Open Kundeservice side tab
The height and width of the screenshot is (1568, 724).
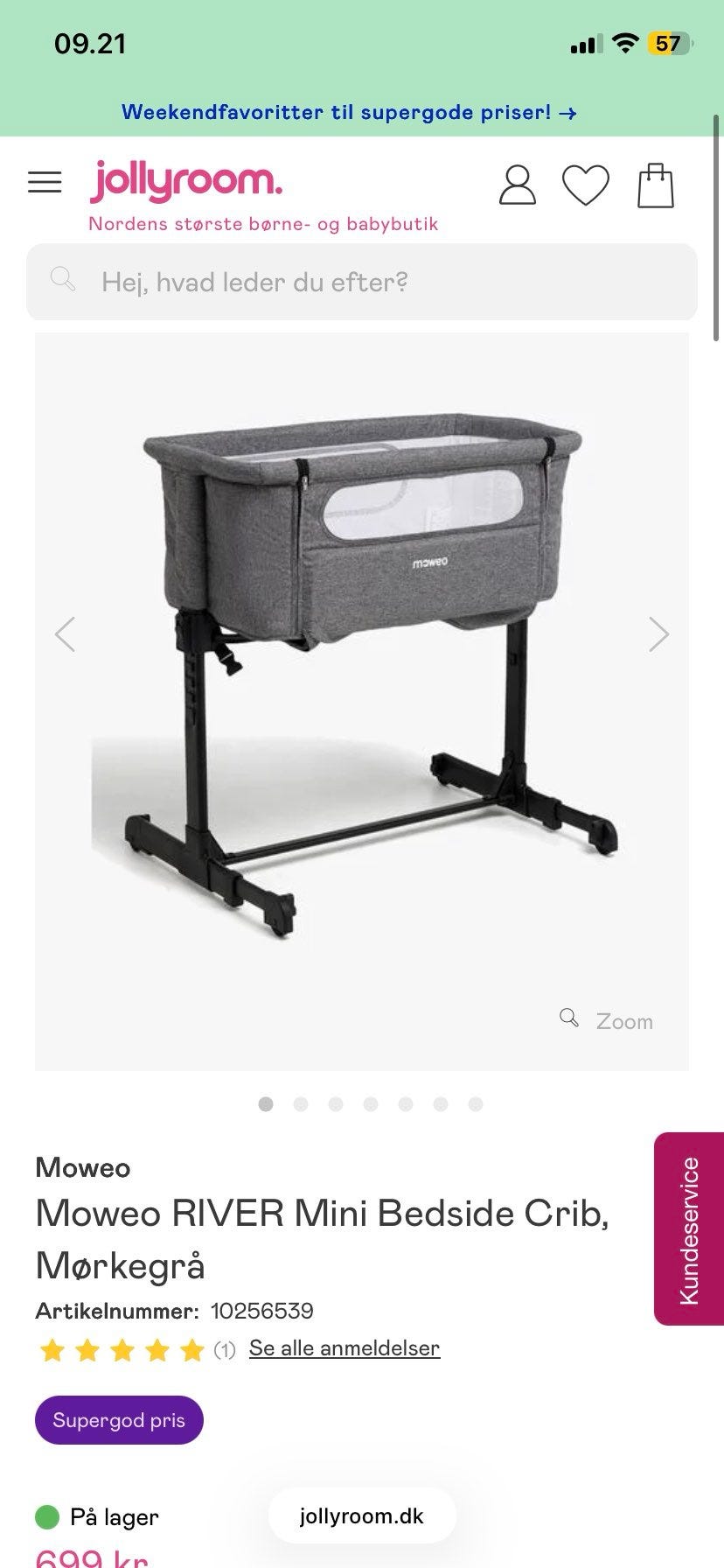tap(689, 1228)
